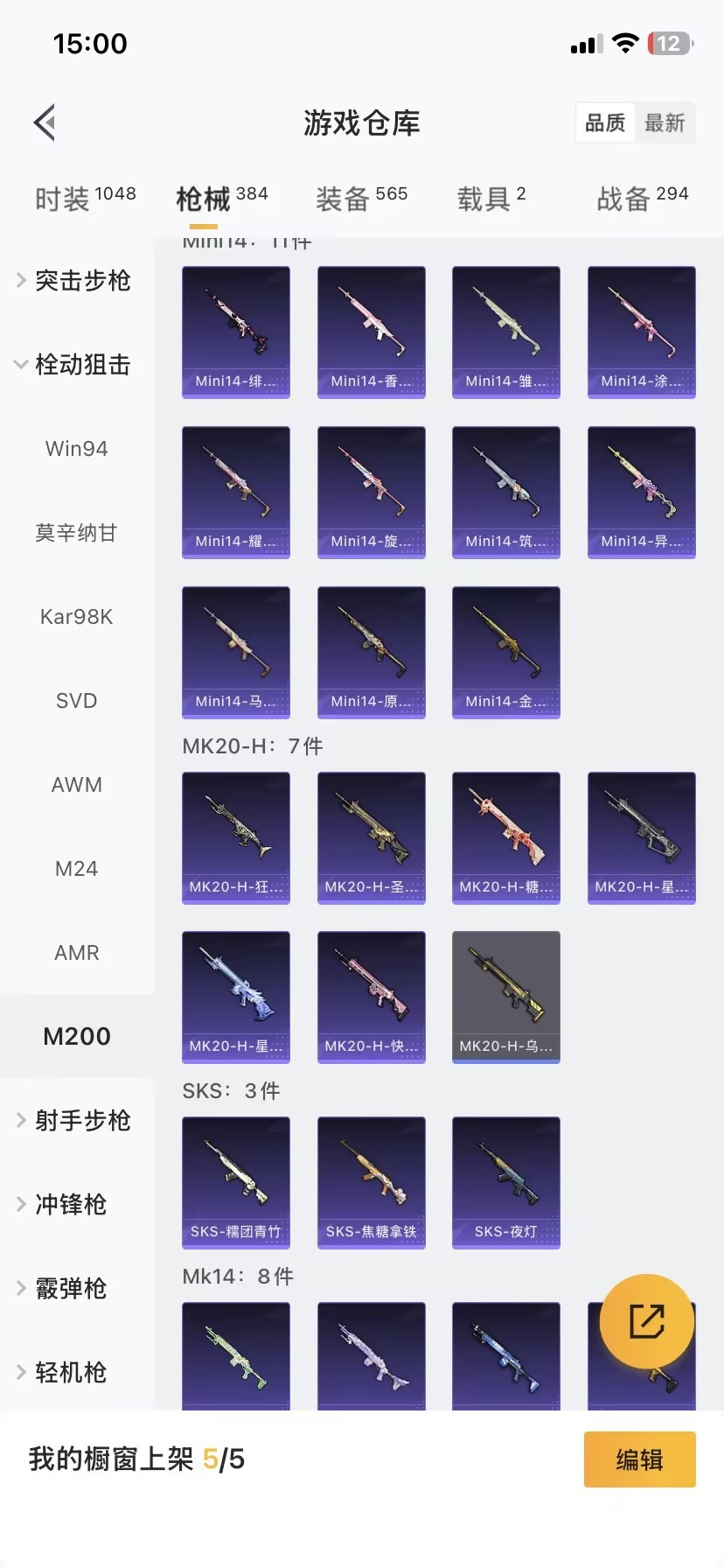724x1568 pixels.
Task: Switch to the 装备 tab
Action: click(x=361, y=199)
